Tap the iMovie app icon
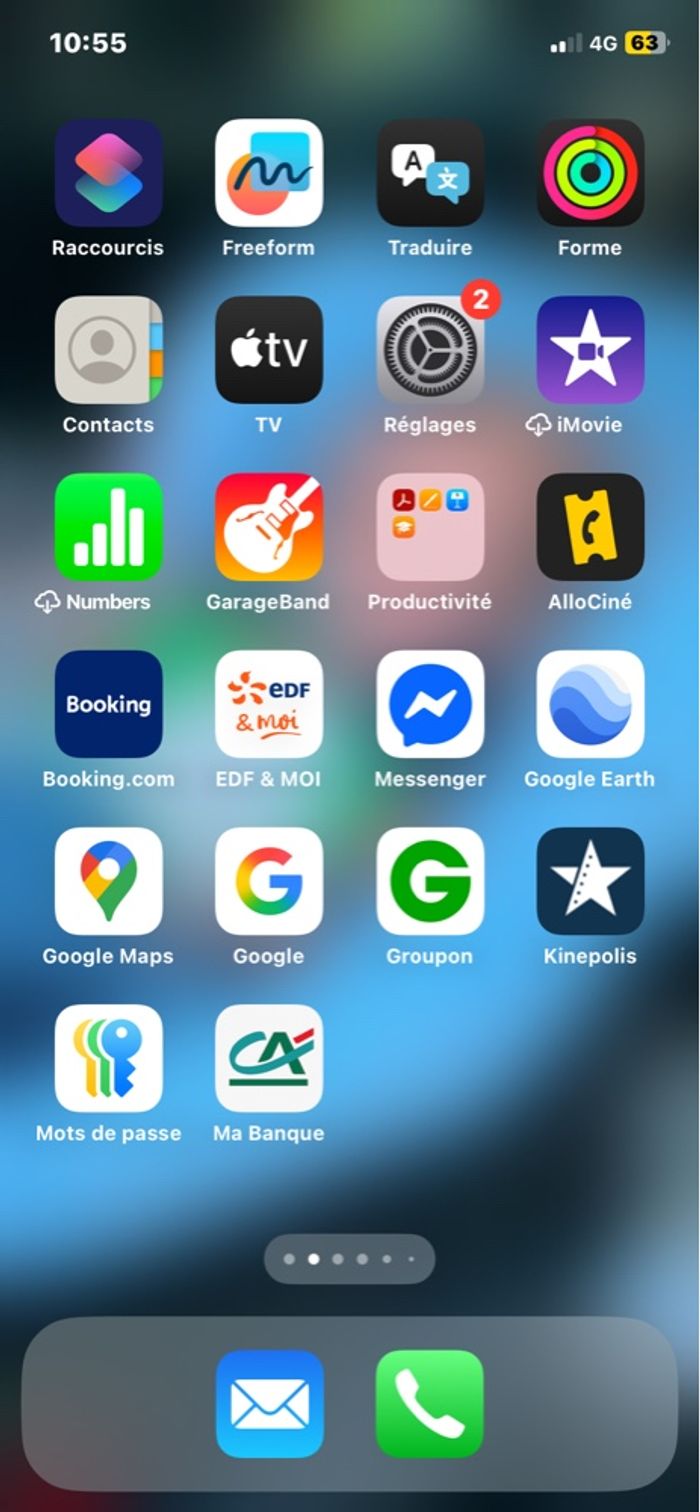The height and width of the screenshot is (1512, 700). (x=590, y=350)
